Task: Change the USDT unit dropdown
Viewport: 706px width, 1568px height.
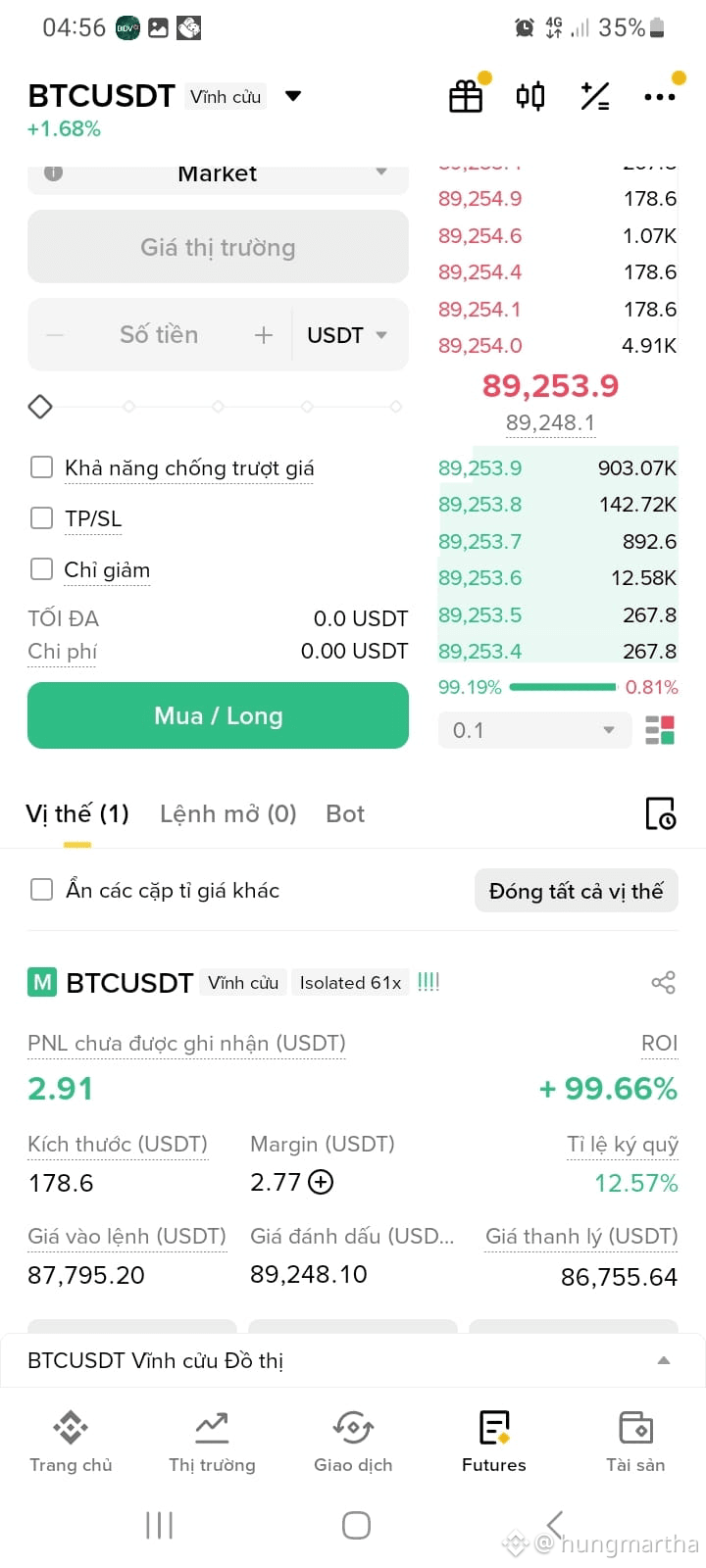Action: (x=348, y=335)
